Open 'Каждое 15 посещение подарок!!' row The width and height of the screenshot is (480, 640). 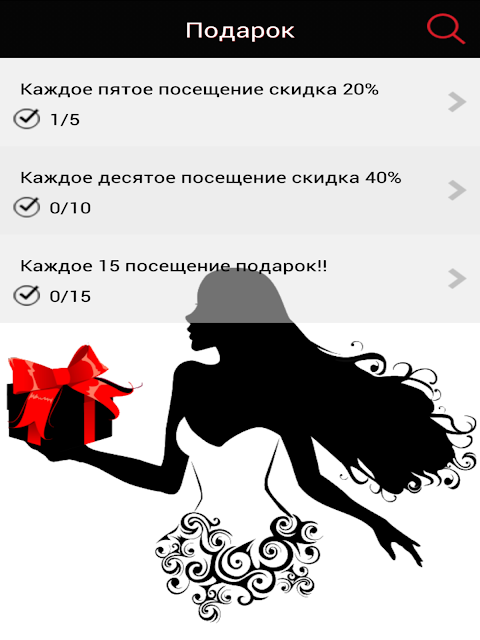pyautogui.click(x=240, y=279)
